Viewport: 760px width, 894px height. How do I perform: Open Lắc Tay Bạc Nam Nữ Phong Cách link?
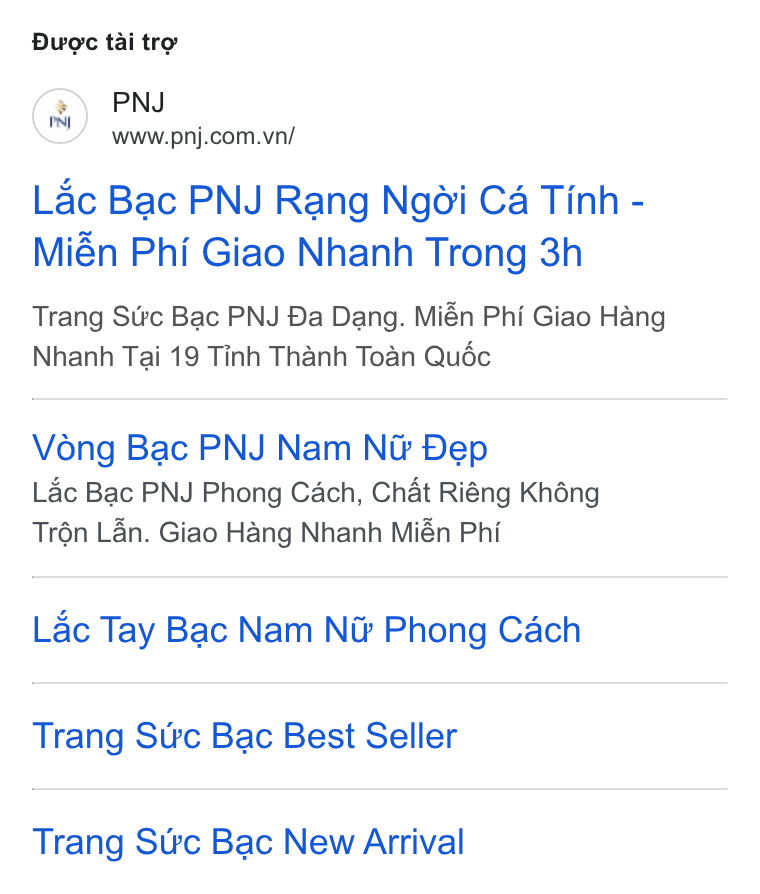(x=307, y=631)
